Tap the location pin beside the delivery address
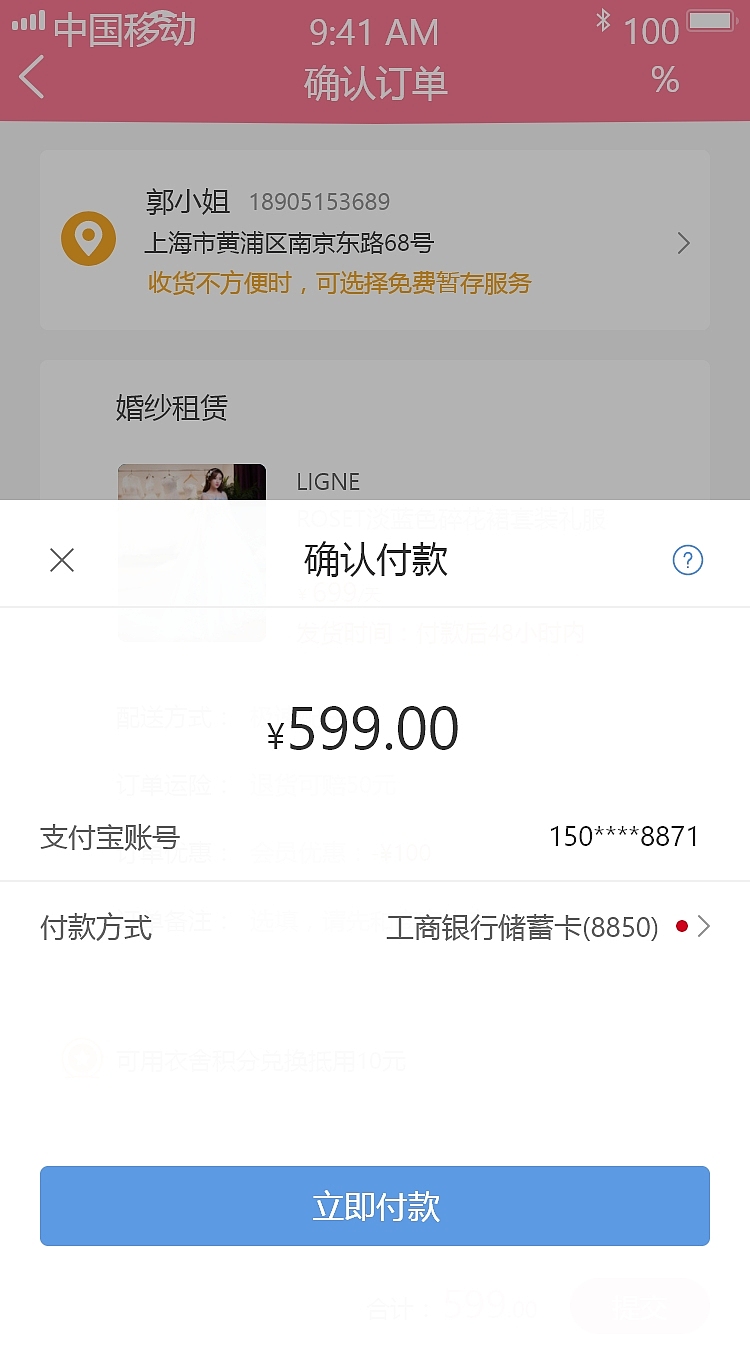 pyautogui.click(x=88, y=240)
